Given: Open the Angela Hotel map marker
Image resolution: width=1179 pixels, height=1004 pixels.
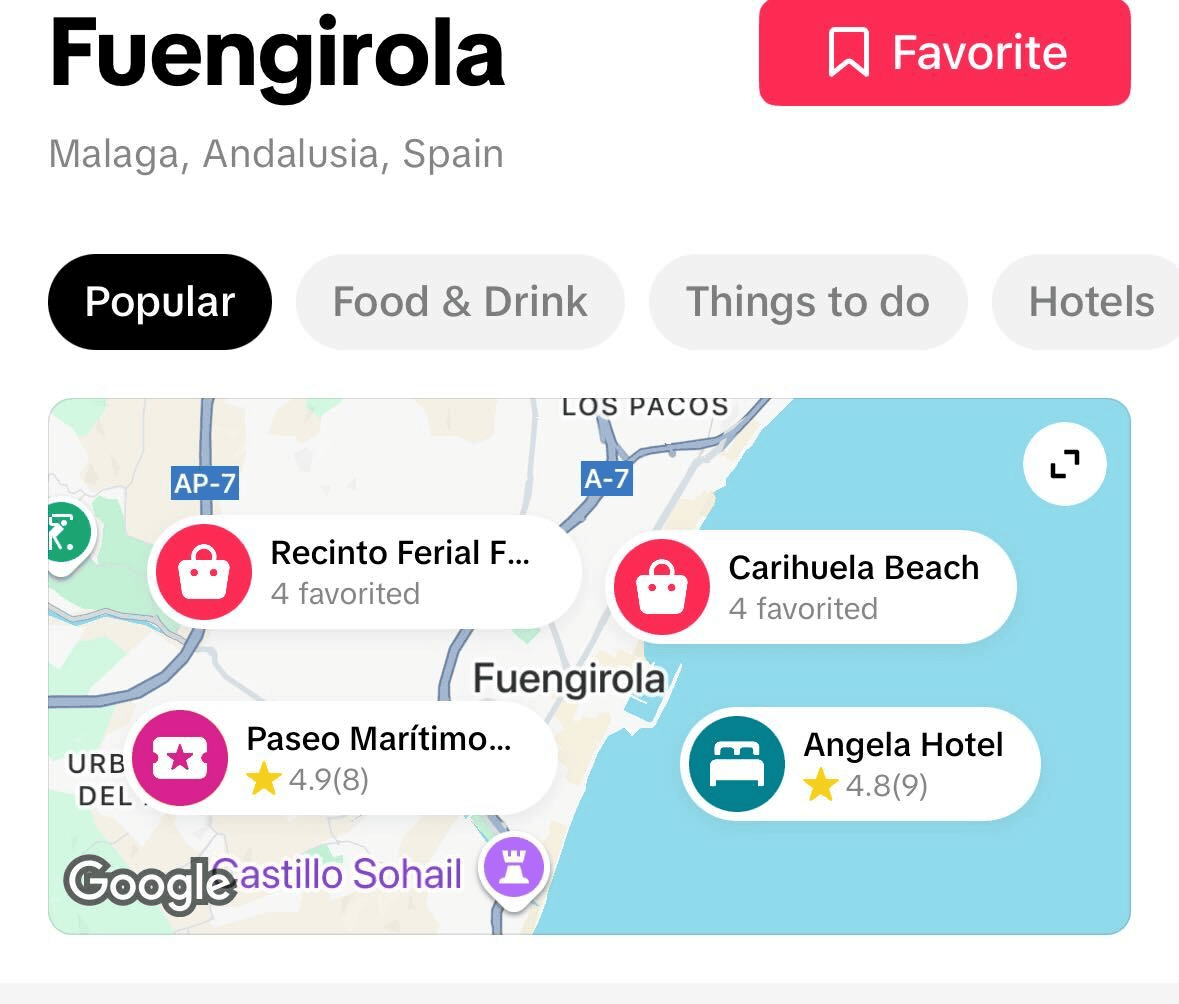Looking at the screenshot, I should click(860, 764).
